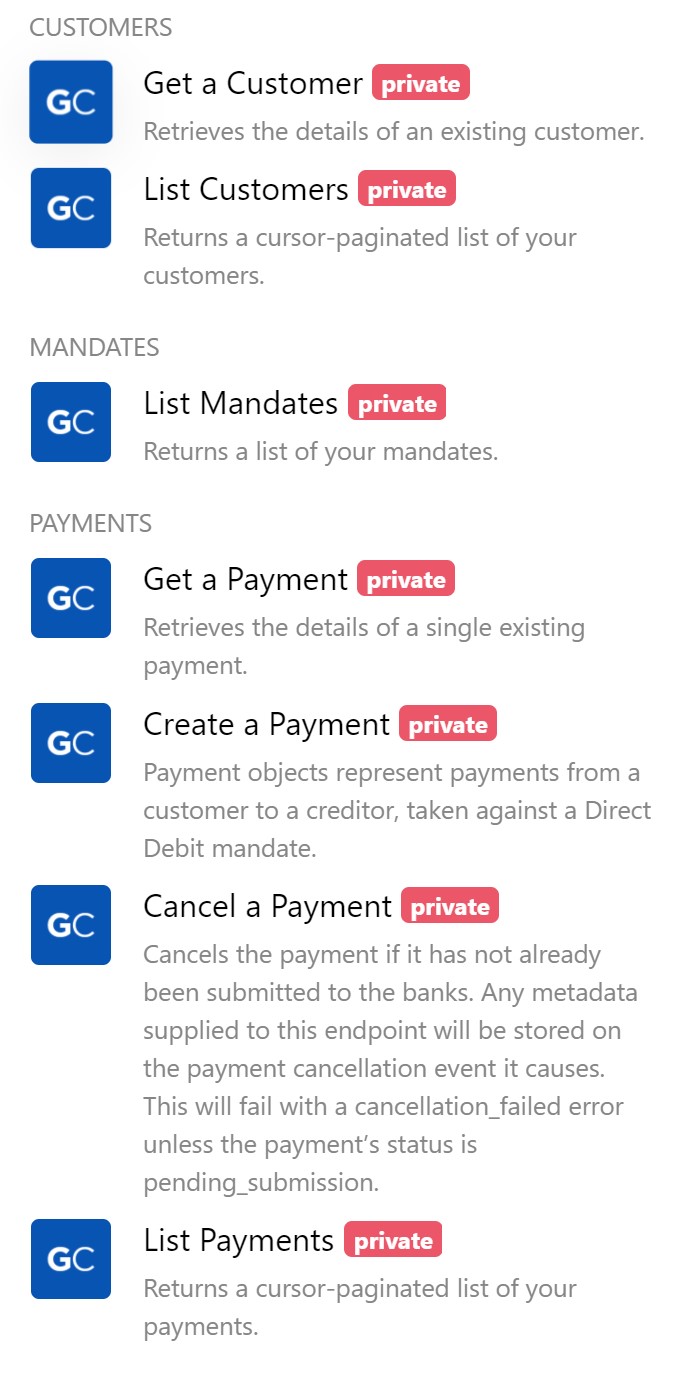Choose the List Mandates module

[x=241, y=404]
